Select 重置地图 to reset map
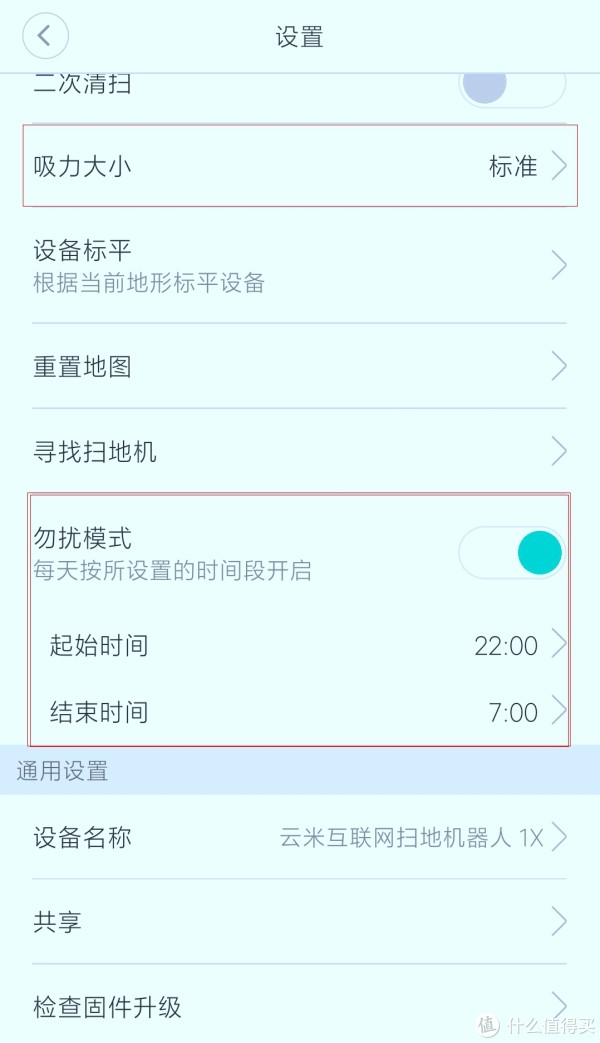600x1043 pixels. point(299,367)
